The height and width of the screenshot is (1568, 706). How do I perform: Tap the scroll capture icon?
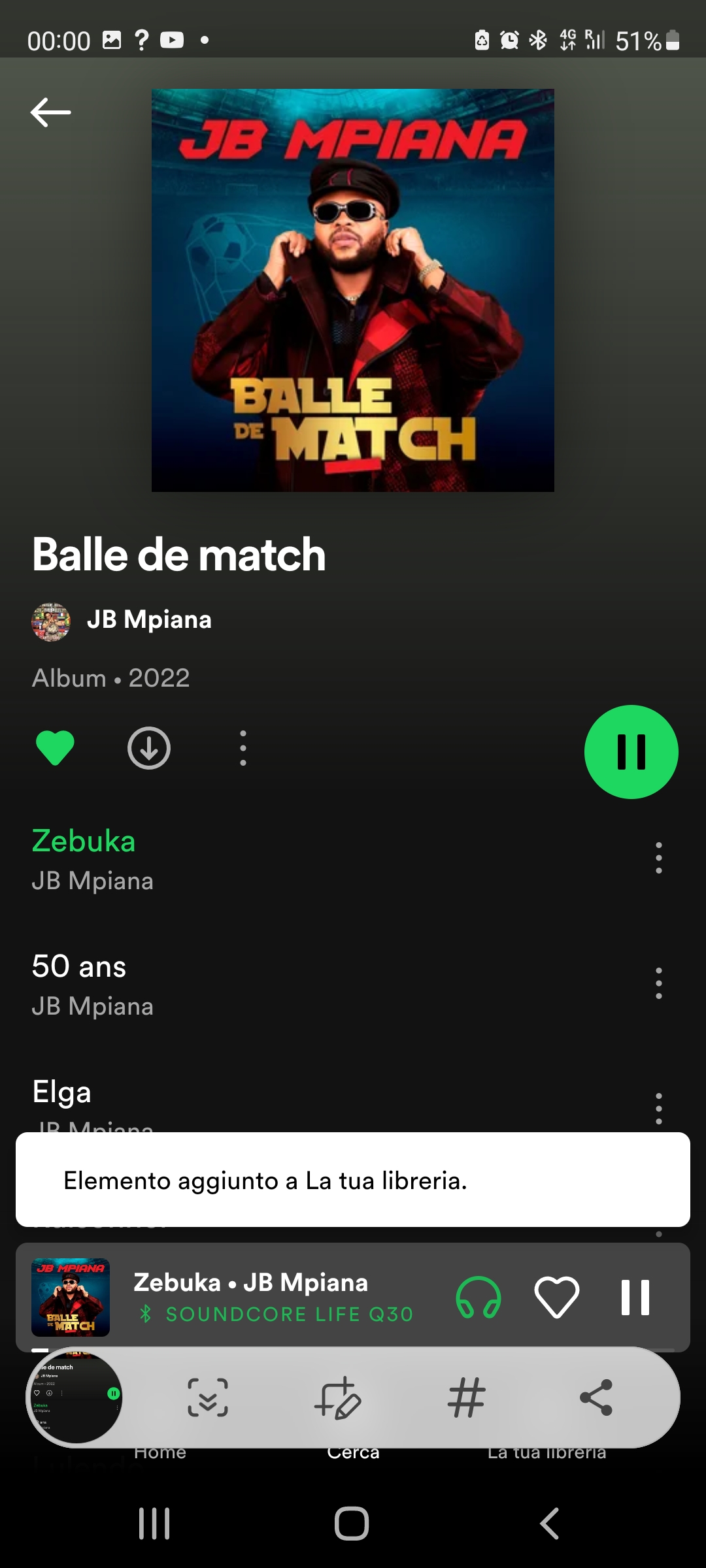pyautogui.click(x=208, y=1397)
